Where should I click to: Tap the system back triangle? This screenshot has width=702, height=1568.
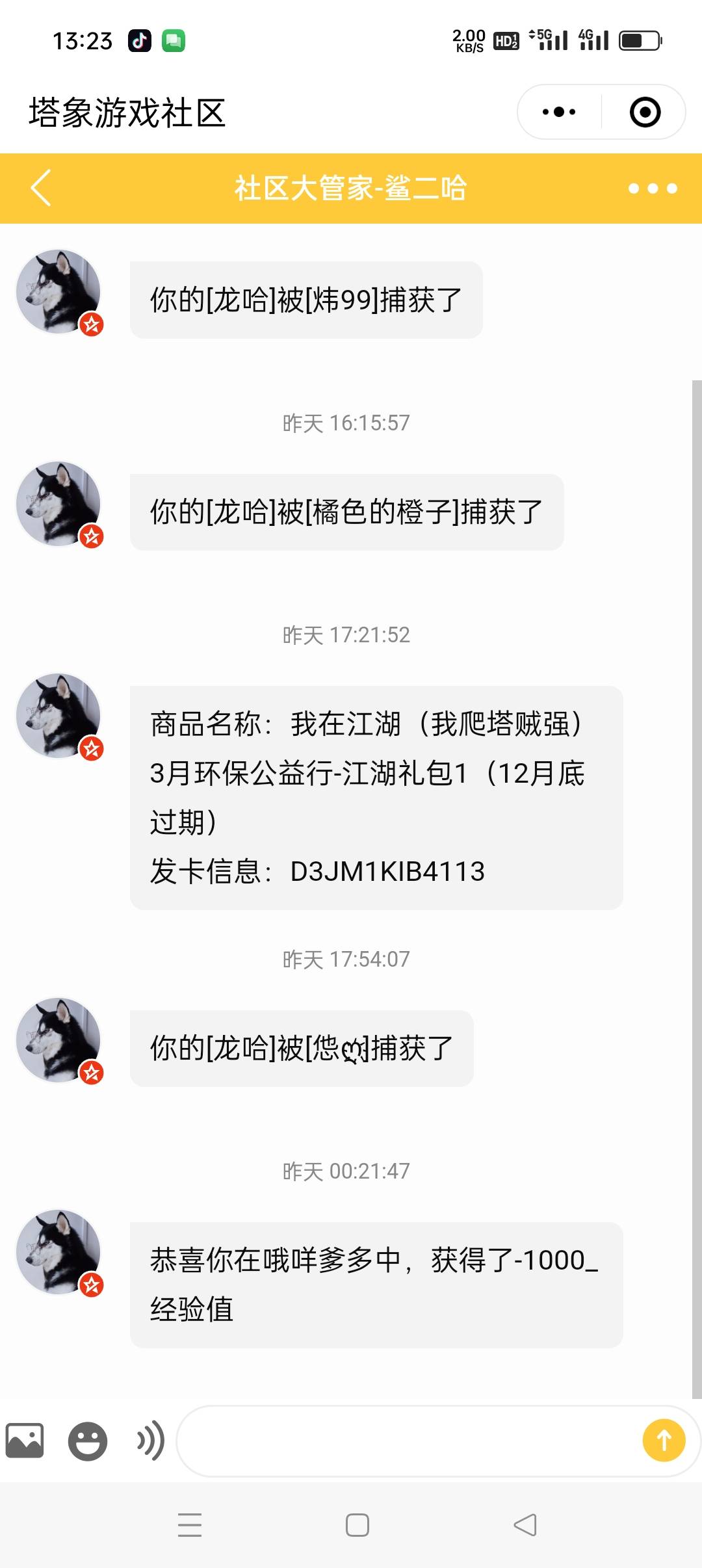pyautogui.click(x=525, y=1525)
